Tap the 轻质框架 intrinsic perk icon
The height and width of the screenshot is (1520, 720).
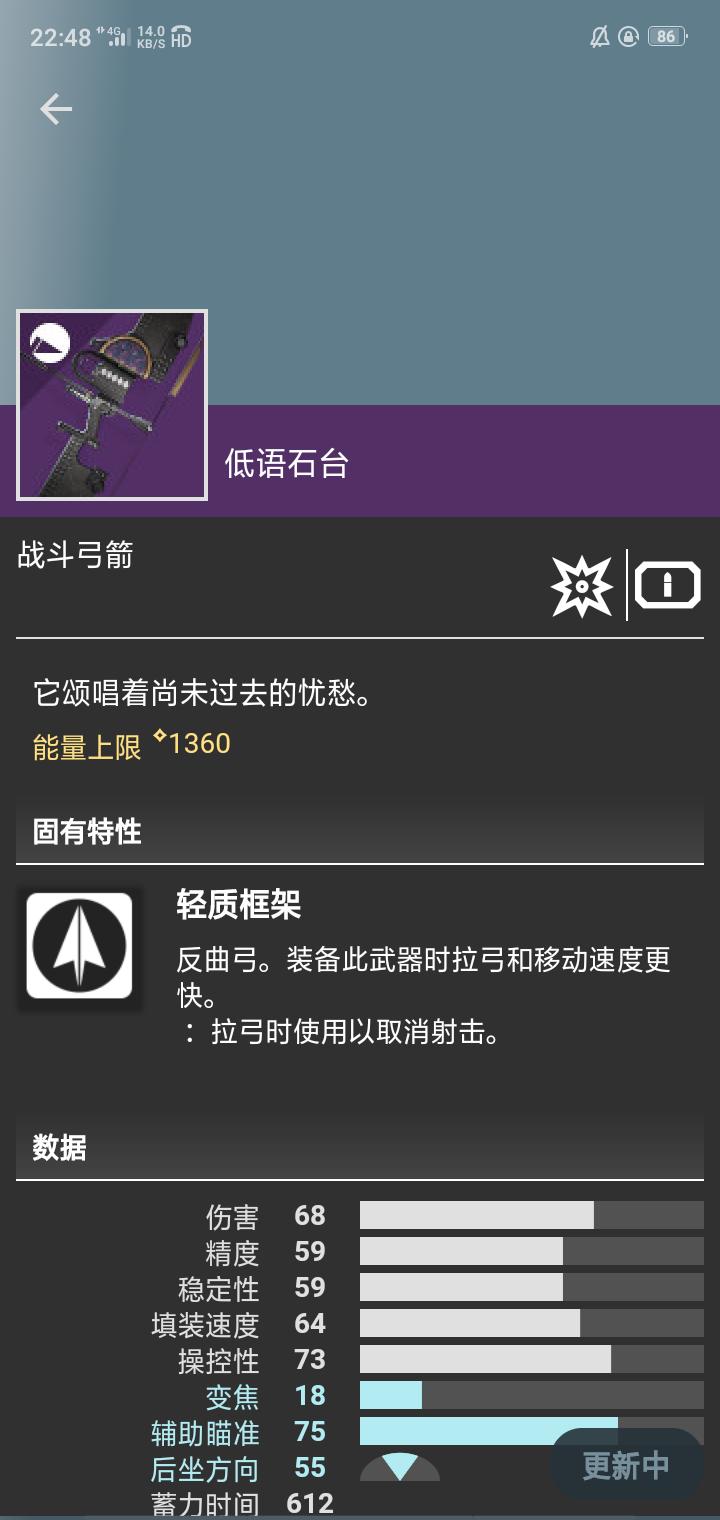(79, 945)
